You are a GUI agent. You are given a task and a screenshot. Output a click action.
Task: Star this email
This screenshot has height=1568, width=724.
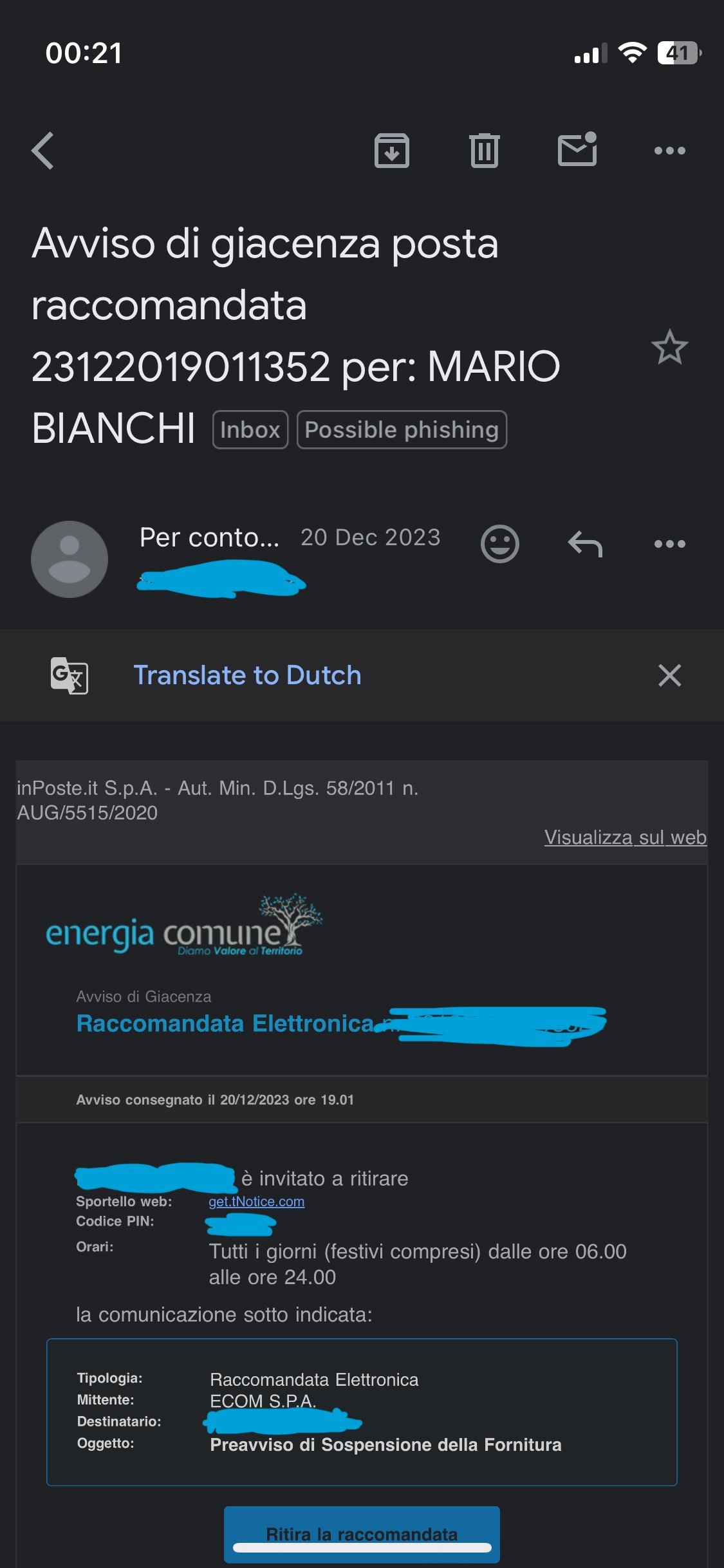pyautogui.click(x=670, y=347)
